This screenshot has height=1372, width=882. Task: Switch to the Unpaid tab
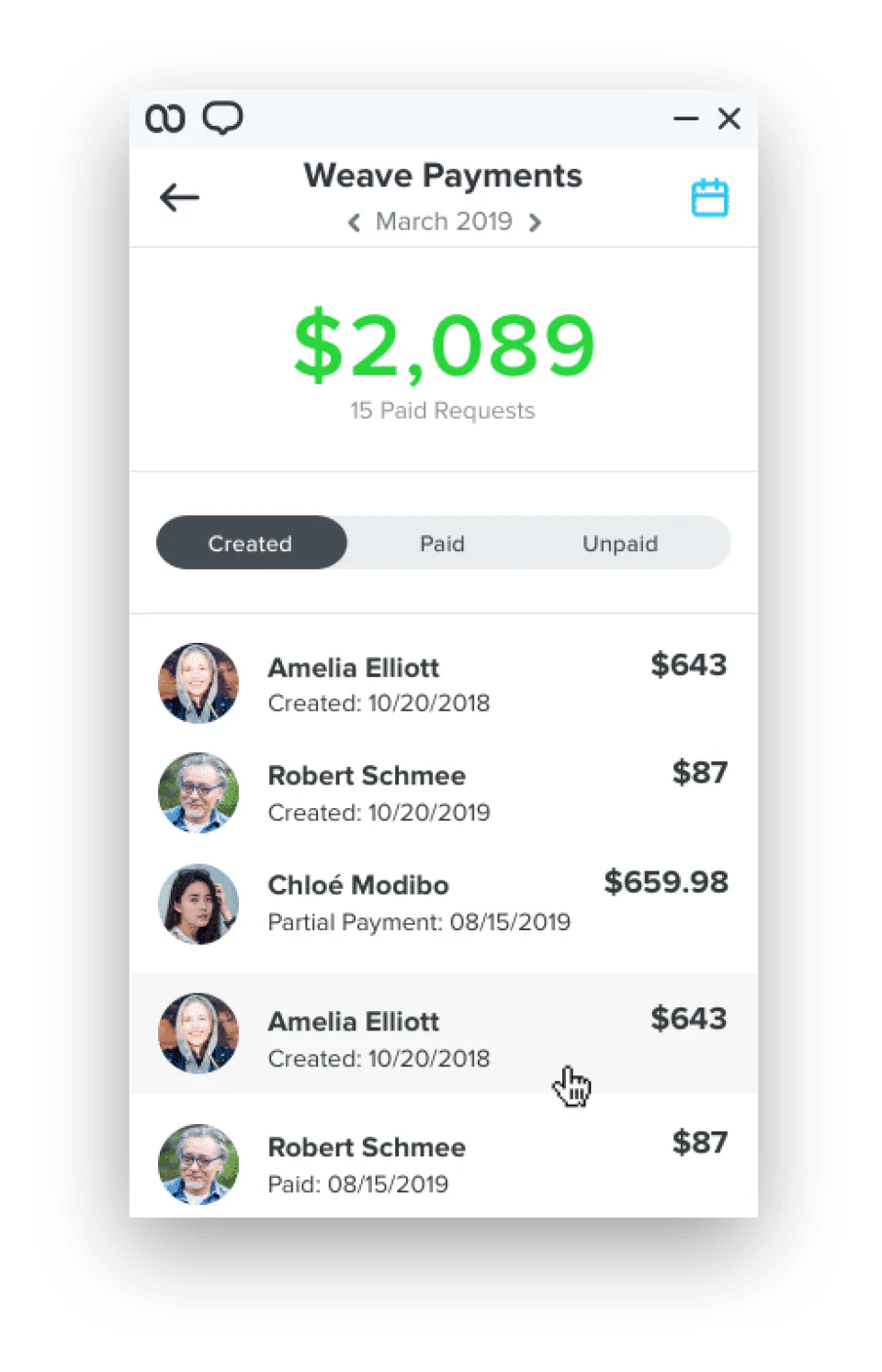[620, 543]
